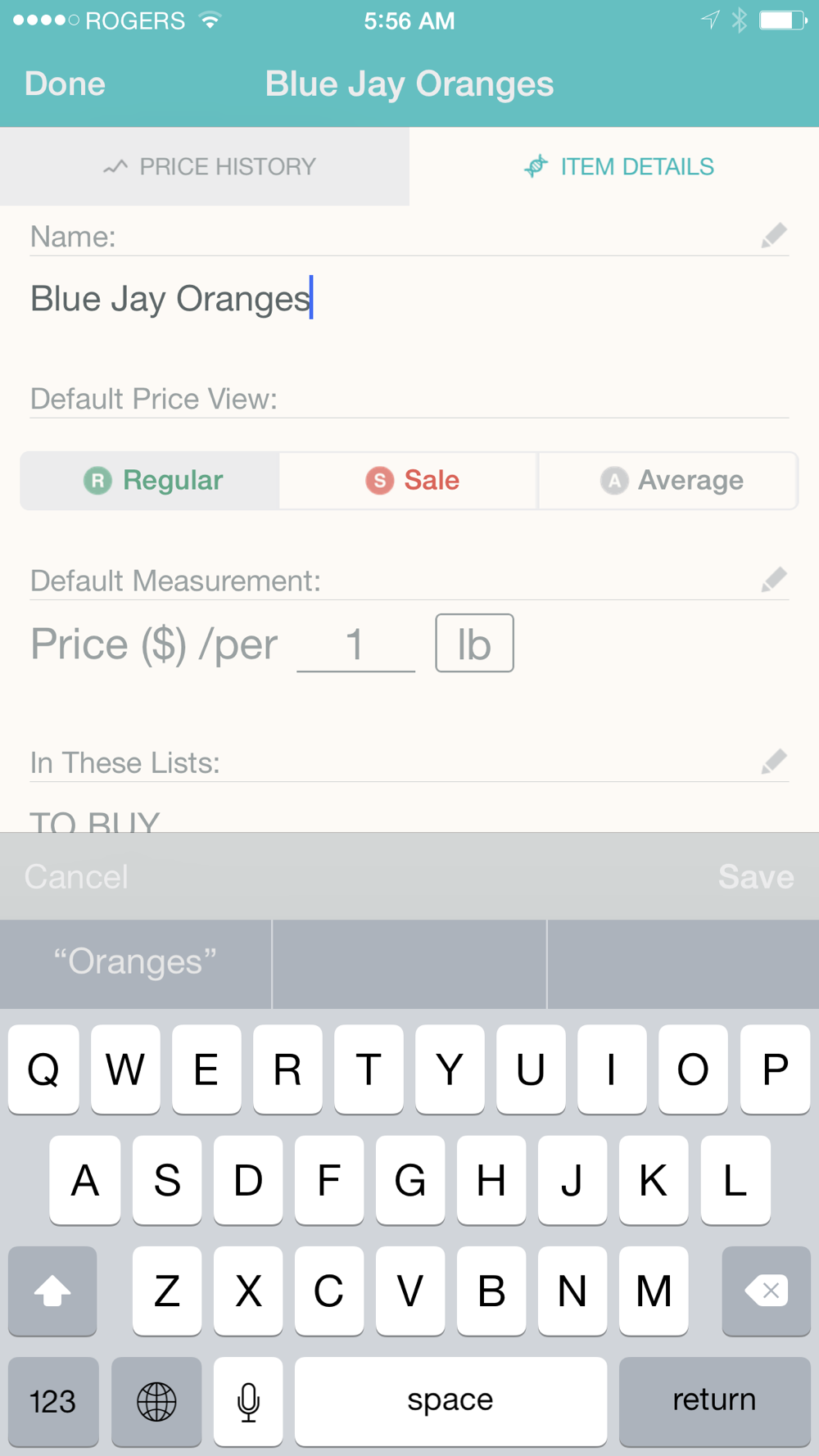Select the Item Details tab
This screenshot has width=819, height=1456.
[x=614, y=166]
